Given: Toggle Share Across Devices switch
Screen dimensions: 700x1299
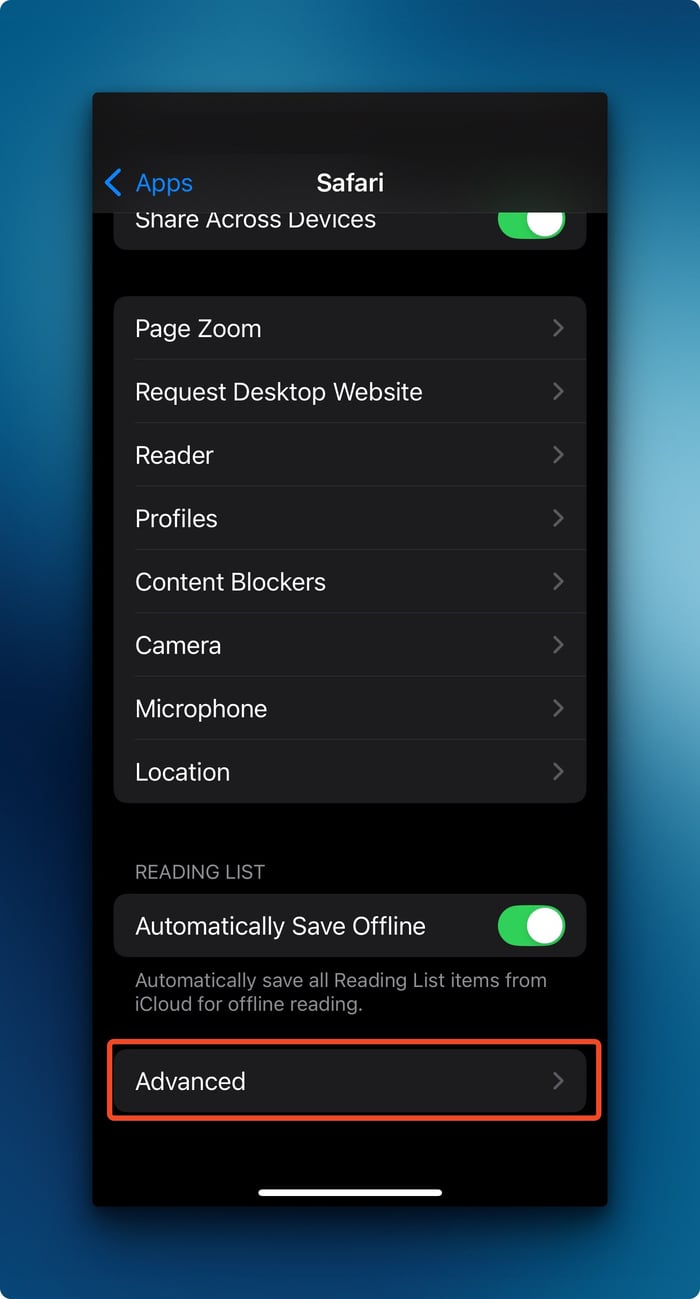Looking at the screenshot, I should 531,224.
